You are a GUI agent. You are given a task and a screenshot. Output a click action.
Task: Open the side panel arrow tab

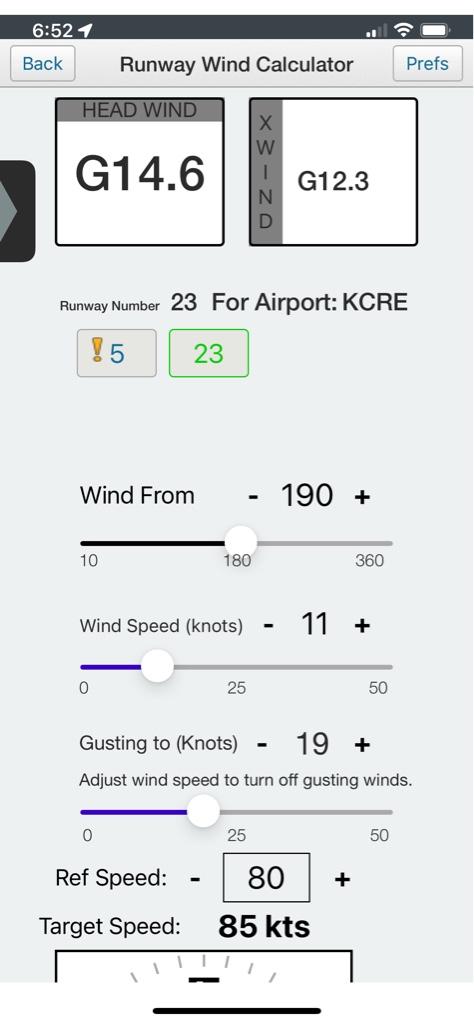[17, 211]
